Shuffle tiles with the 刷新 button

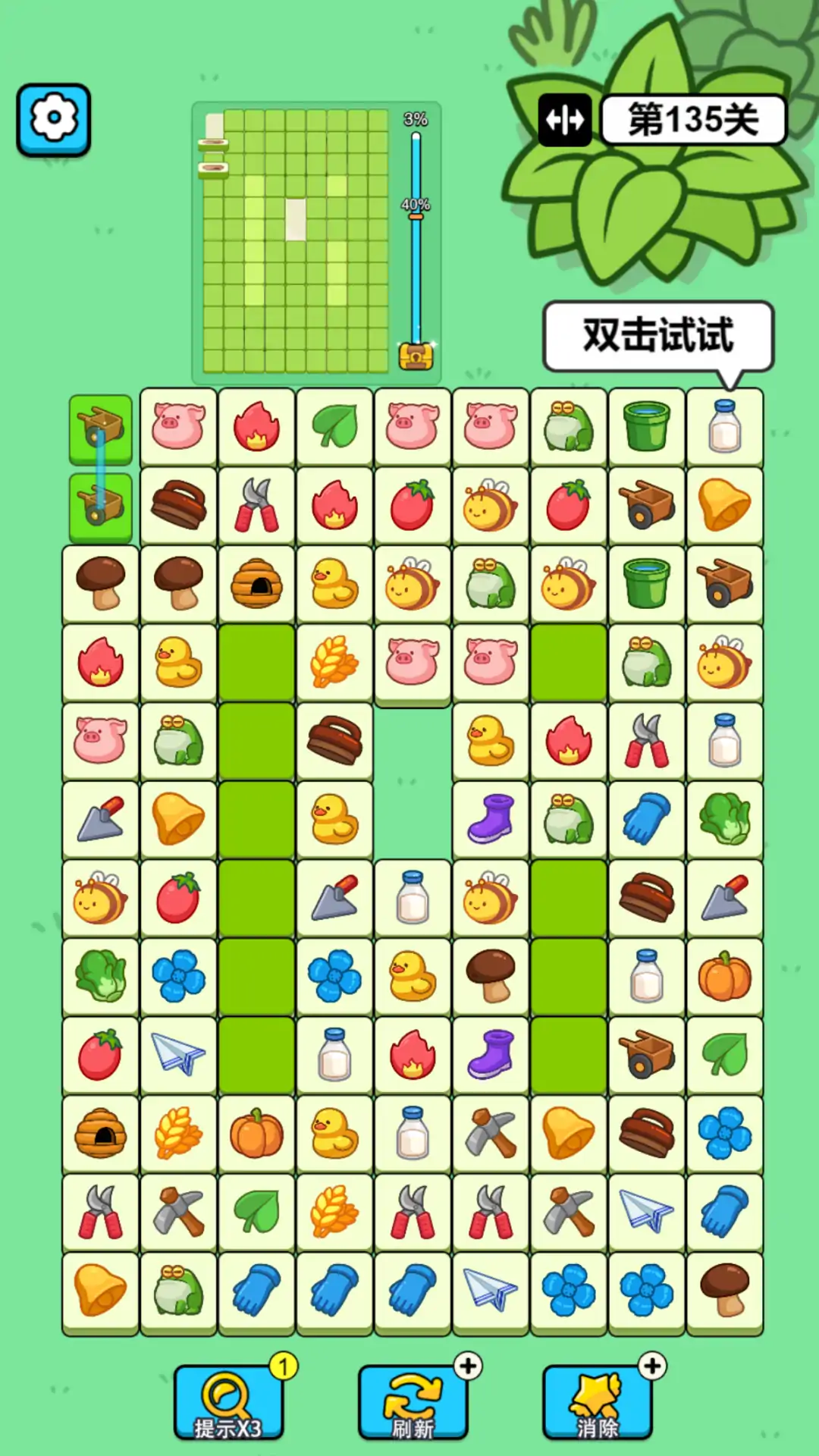413,1401
